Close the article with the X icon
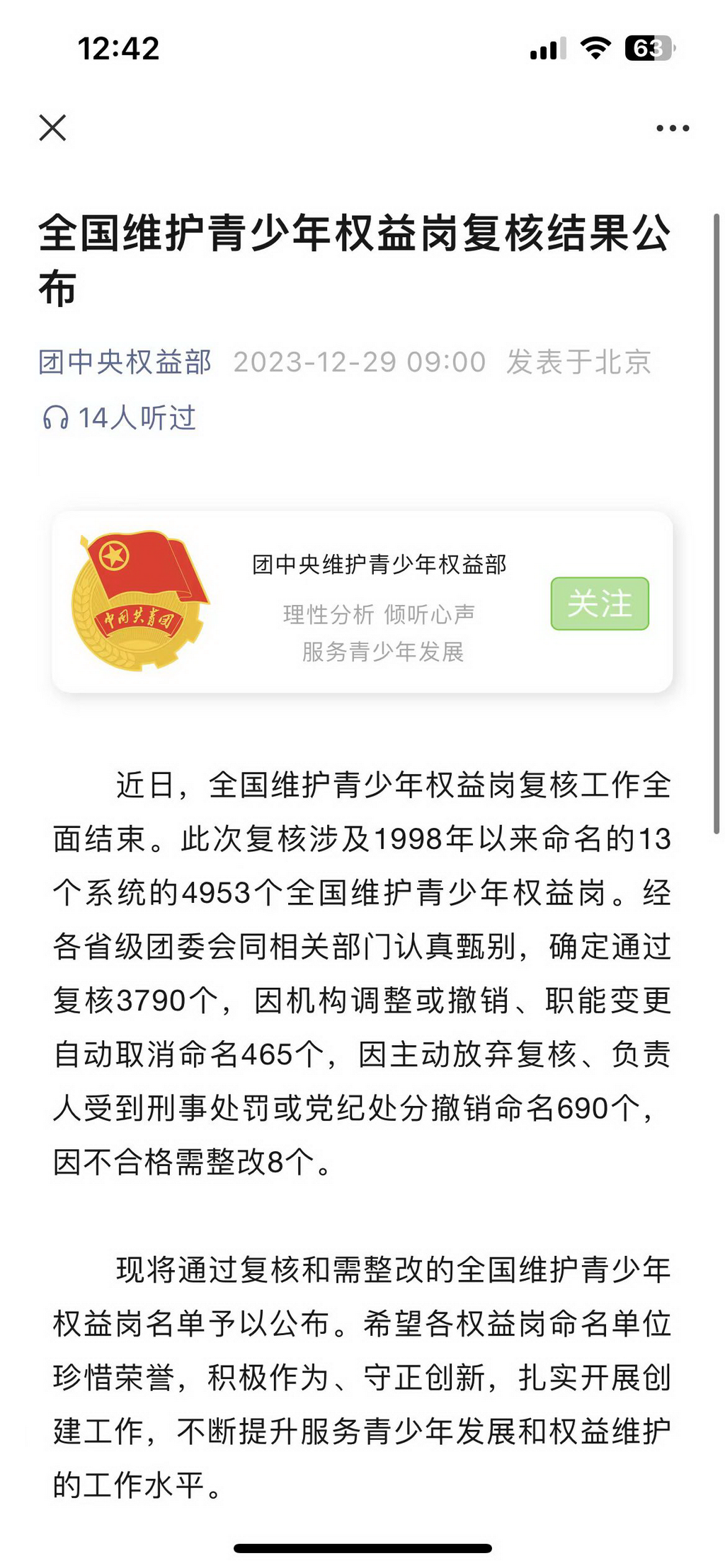Image resolution: width=725 pixels, height=1568 pixels. click(x=53, y=128)
